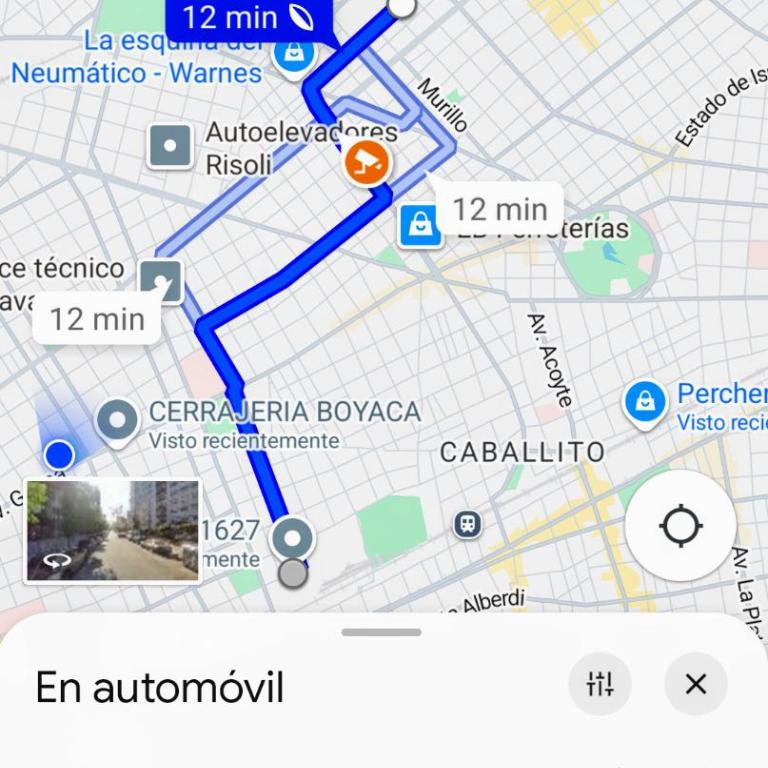Close the En automóvil directions panel

(x=695, y=684)
